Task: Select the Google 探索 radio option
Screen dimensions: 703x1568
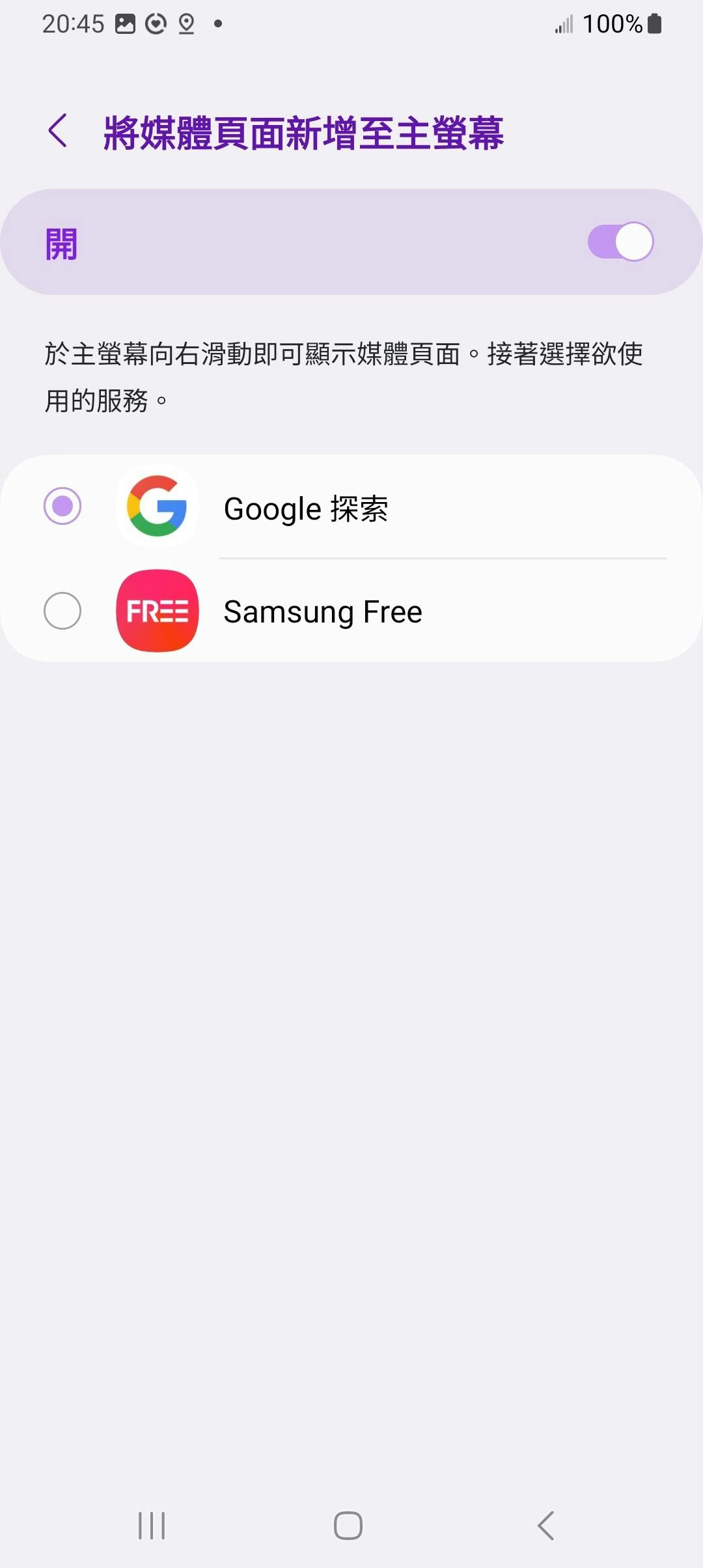Action: pyautogui.click(x=62, y=506)
